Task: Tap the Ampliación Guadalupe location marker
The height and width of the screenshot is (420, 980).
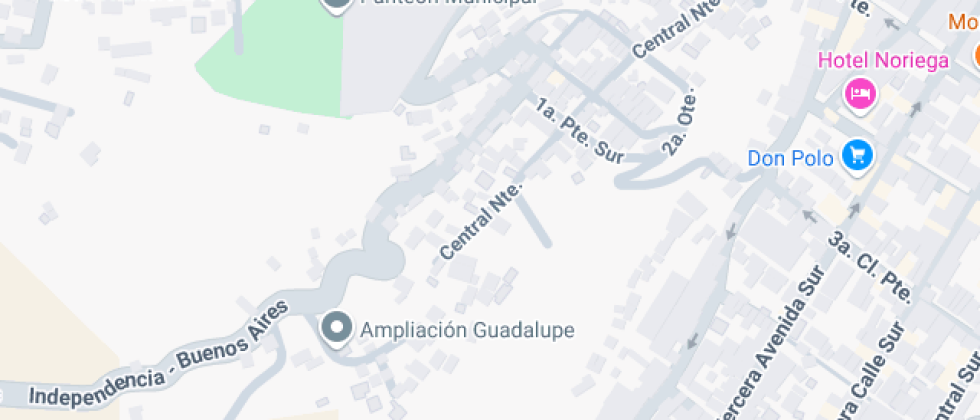Action: coord(337,328)
